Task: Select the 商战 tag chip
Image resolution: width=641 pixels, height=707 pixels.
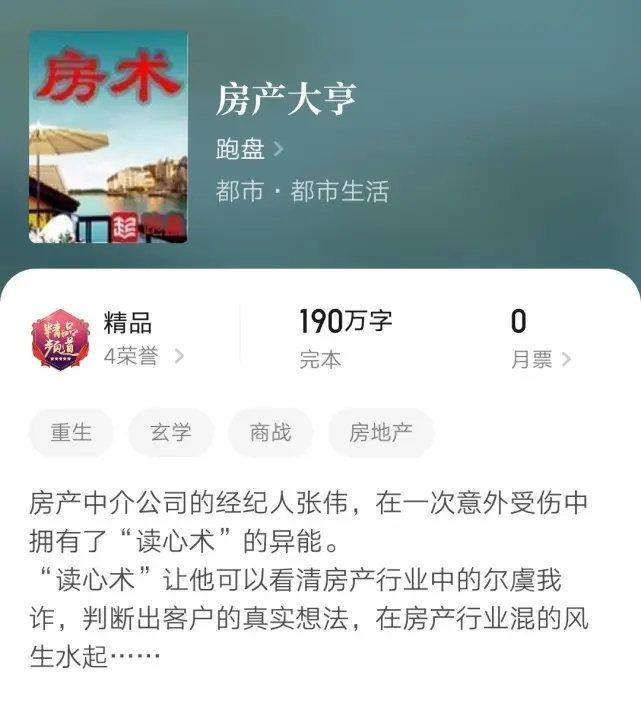Action: click(x=271, y=433)
